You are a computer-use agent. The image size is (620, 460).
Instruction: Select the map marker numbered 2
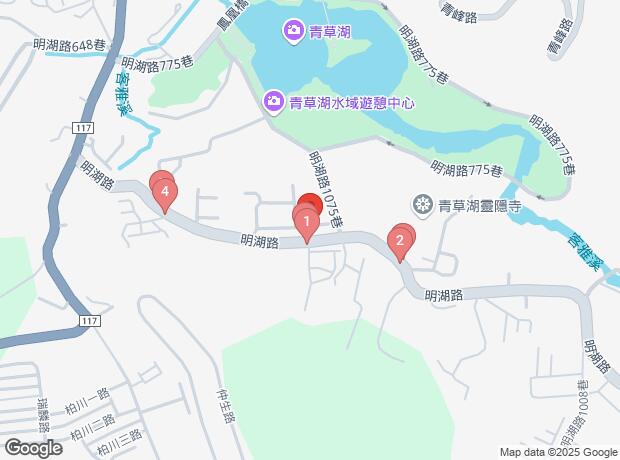[x=399, y=239]
